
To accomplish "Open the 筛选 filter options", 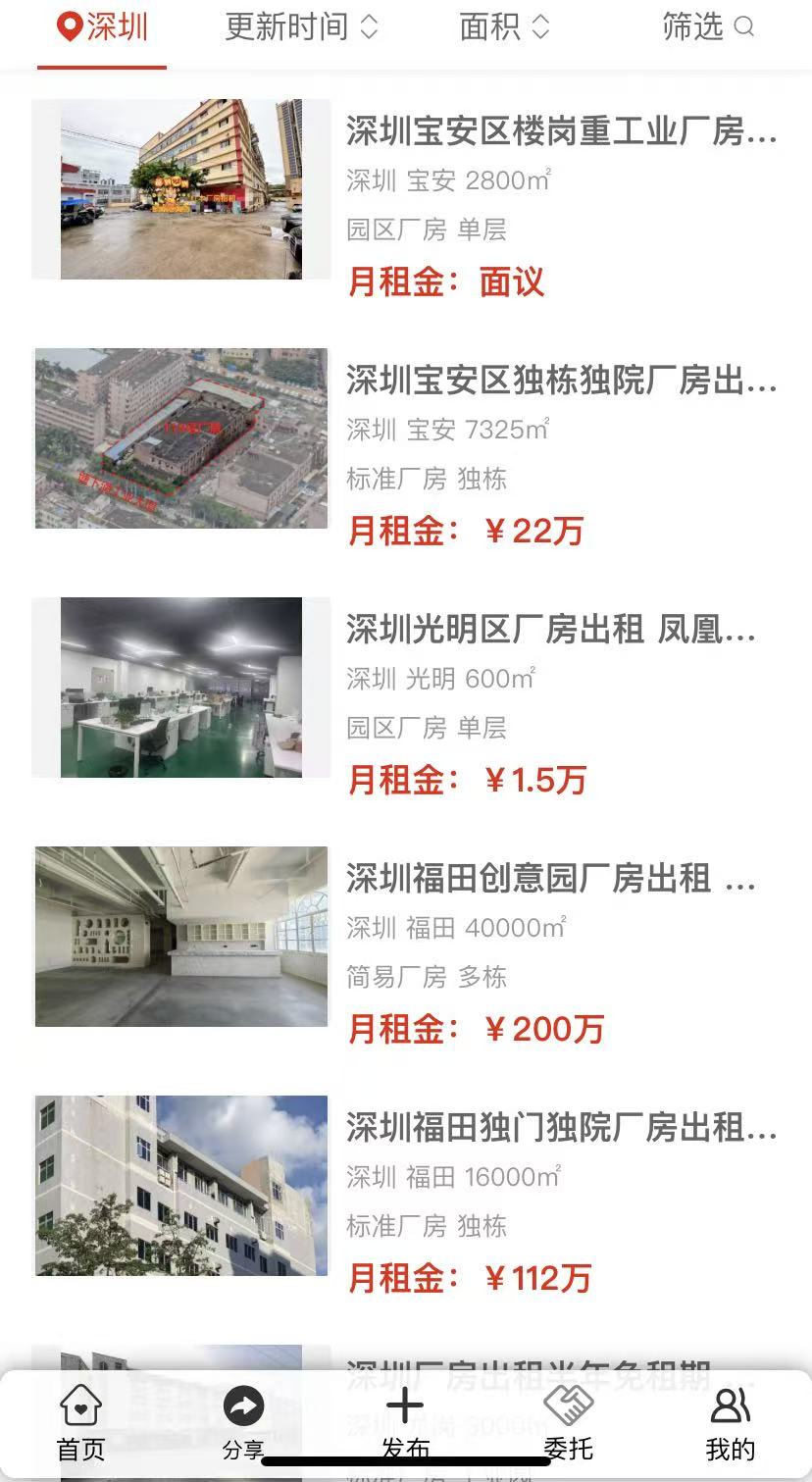I will coord(707,27).
